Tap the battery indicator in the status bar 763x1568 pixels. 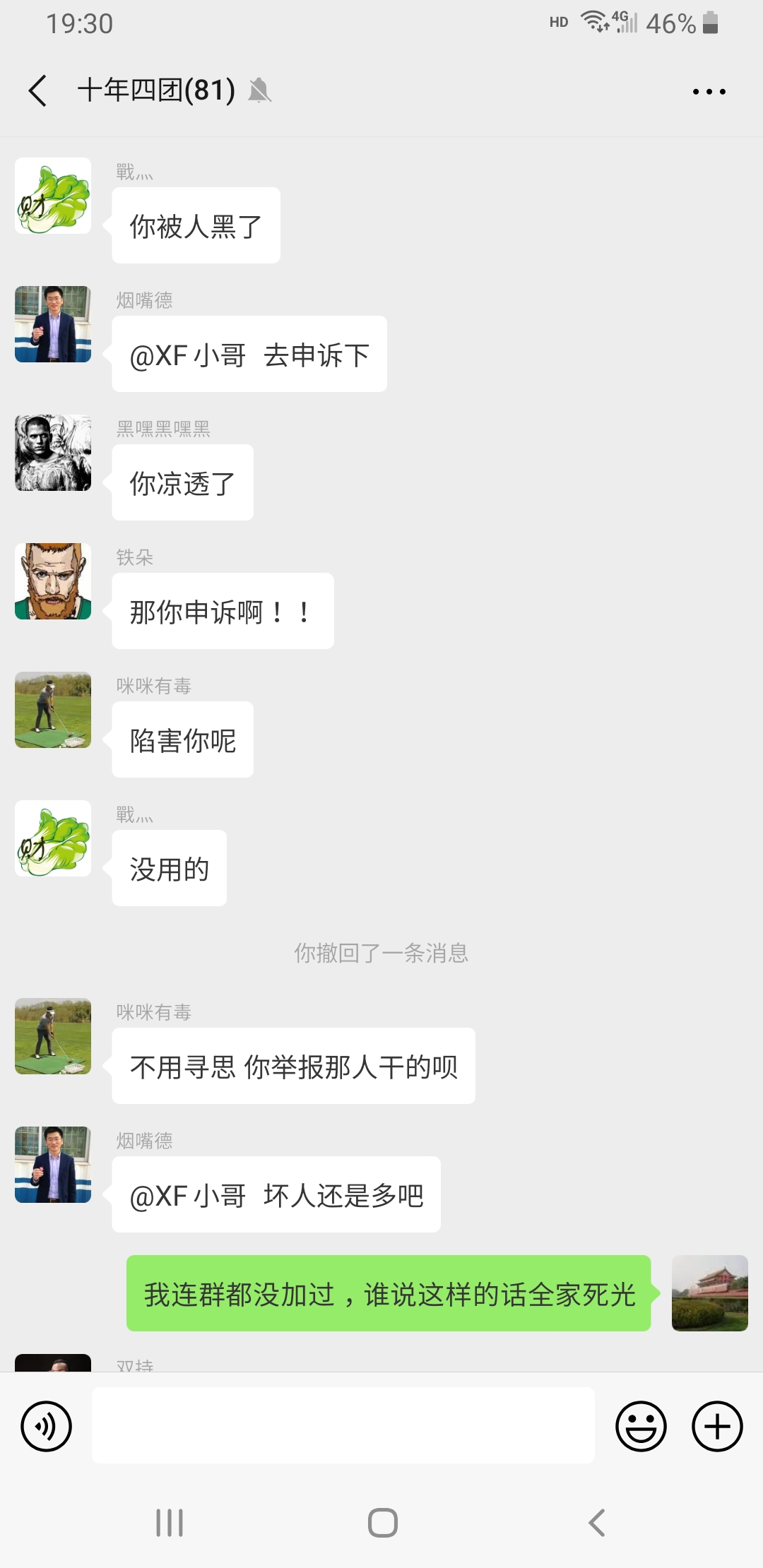[x=710, y=23]
